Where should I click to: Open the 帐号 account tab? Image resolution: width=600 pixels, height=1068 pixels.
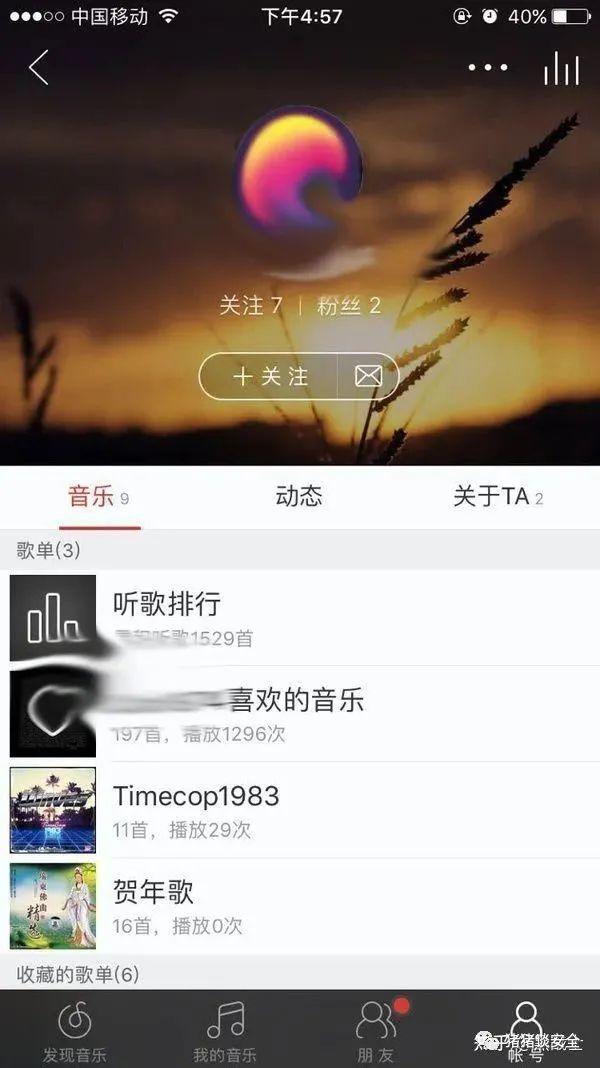click(526, 1030)
